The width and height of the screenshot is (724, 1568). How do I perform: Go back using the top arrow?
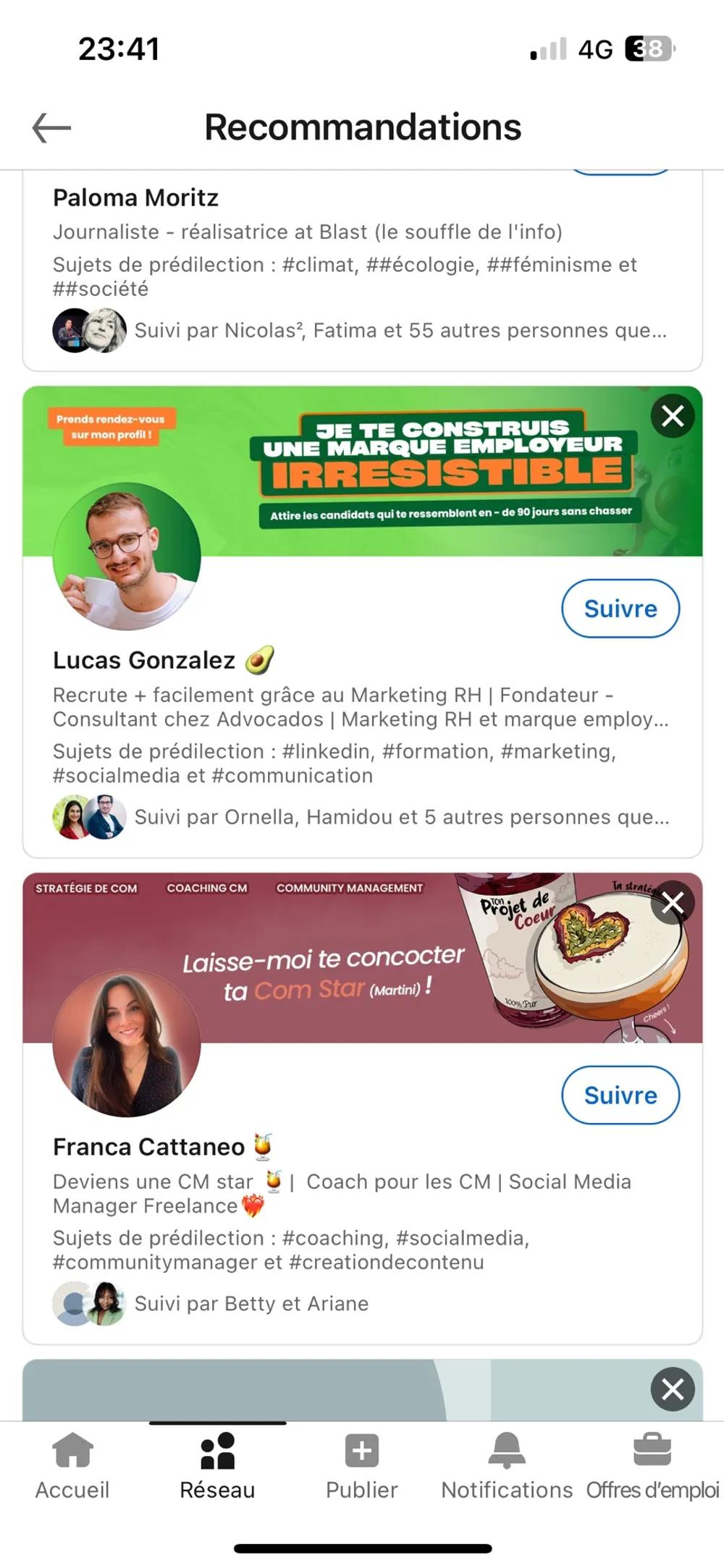coord(51,128)
